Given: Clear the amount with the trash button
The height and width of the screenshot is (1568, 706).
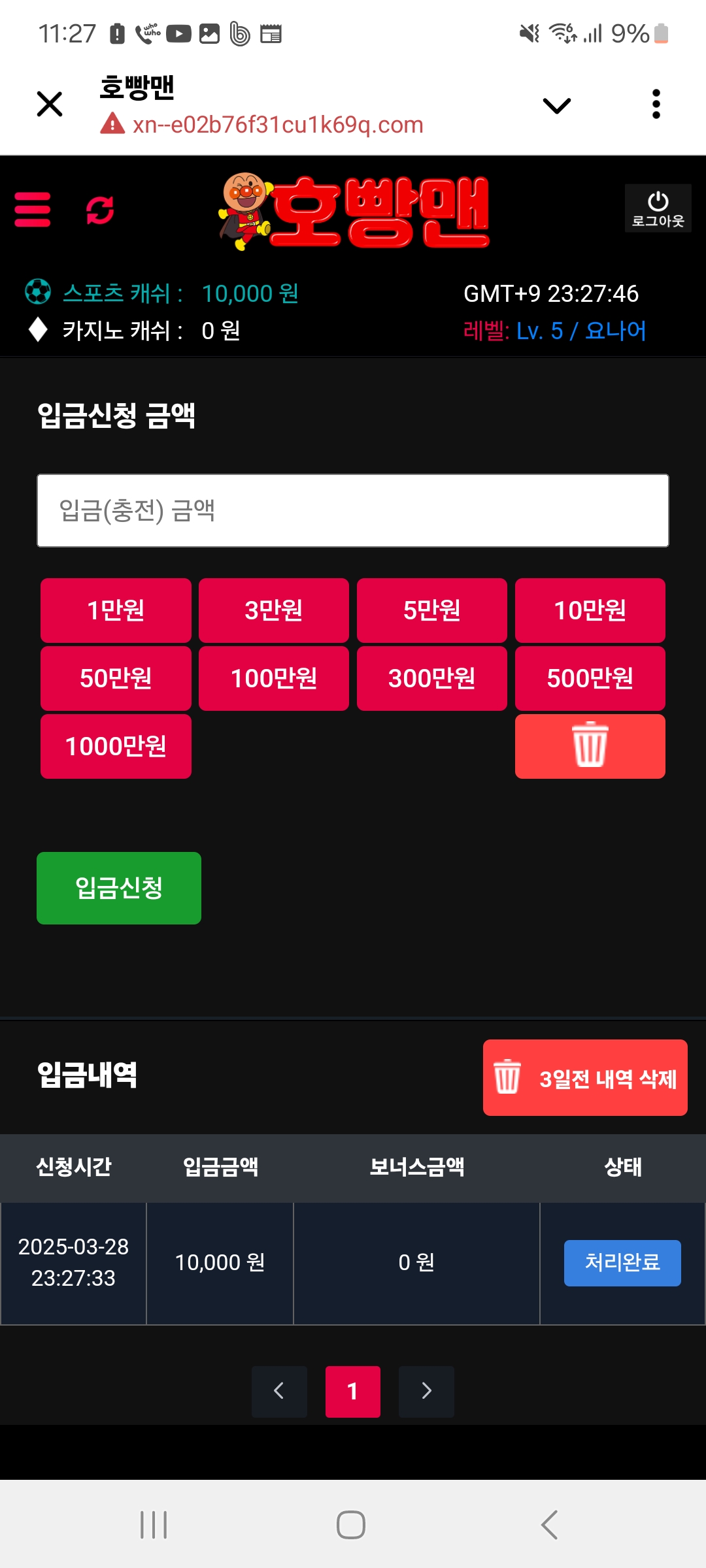Looking at the screenshot, I should (590, 746).
